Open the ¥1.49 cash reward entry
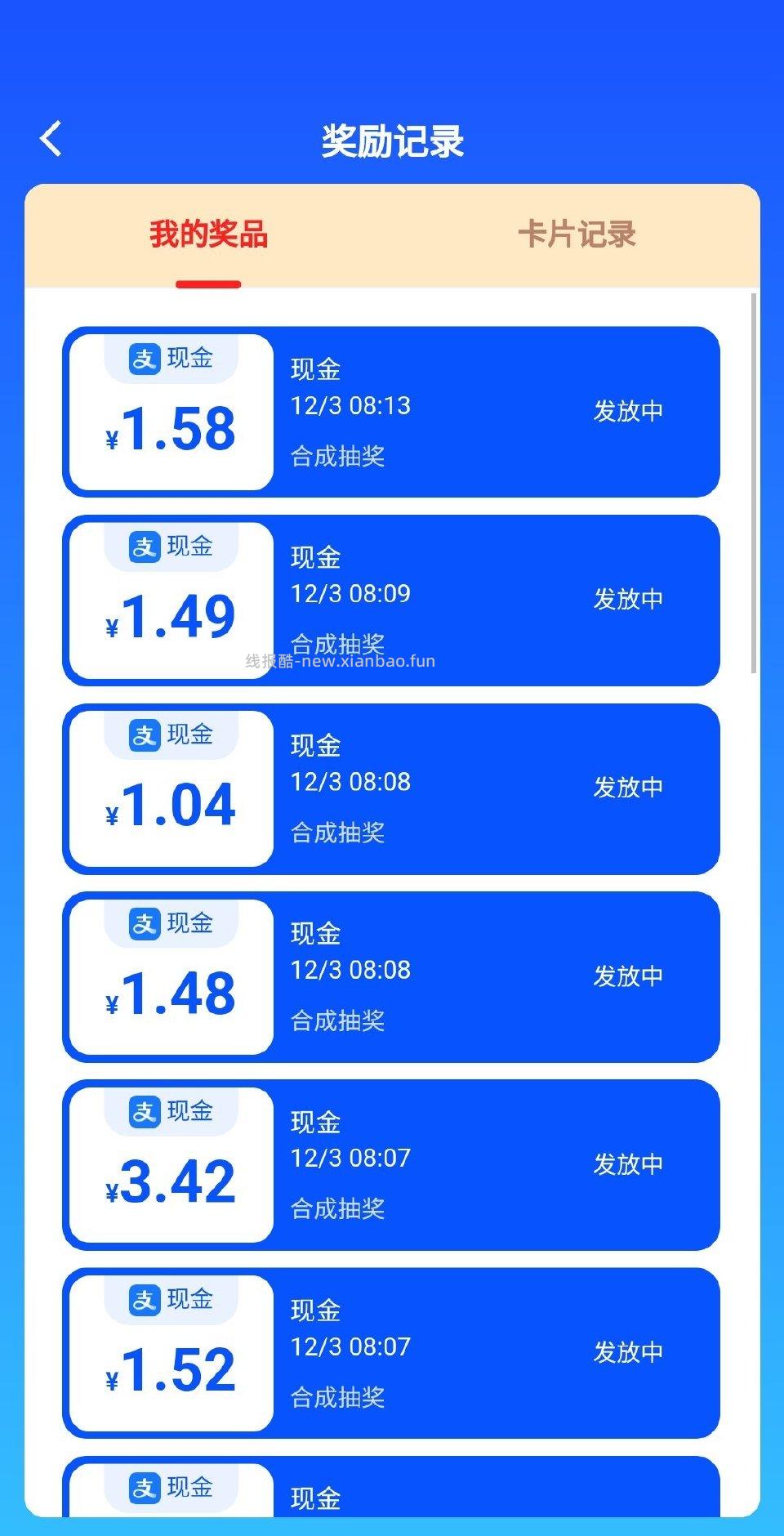The height and width of the screenshot is (1536, 784). [392, 599]
